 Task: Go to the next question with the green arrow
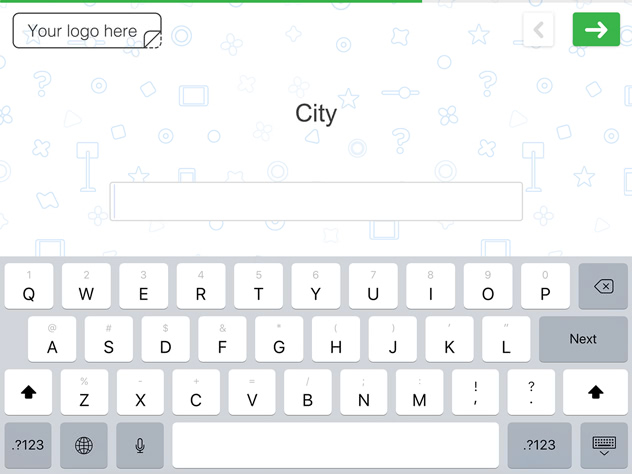point(596,29)
